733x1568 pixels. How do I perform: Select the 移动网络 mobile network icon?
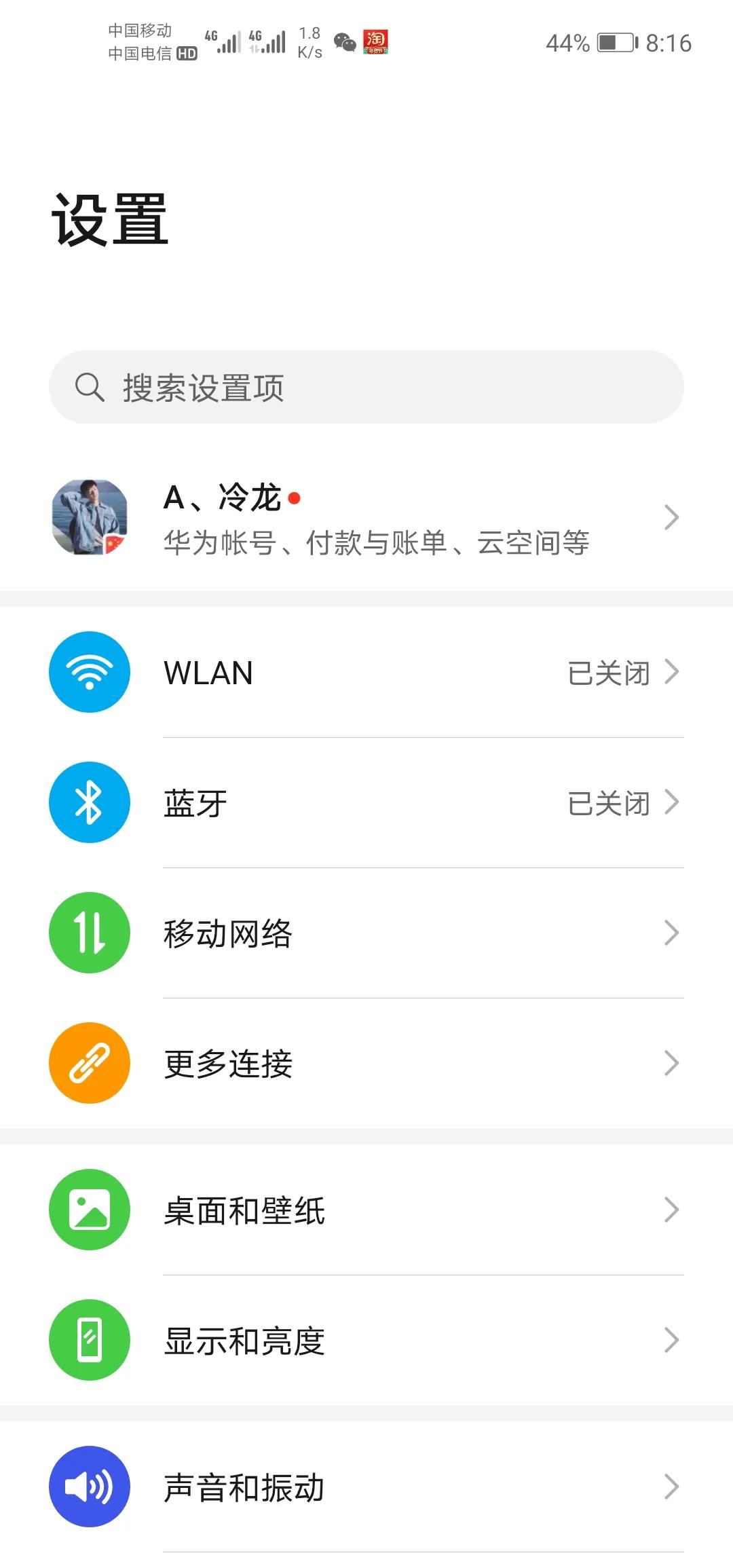pyautogui.click(x=89, y=933)
